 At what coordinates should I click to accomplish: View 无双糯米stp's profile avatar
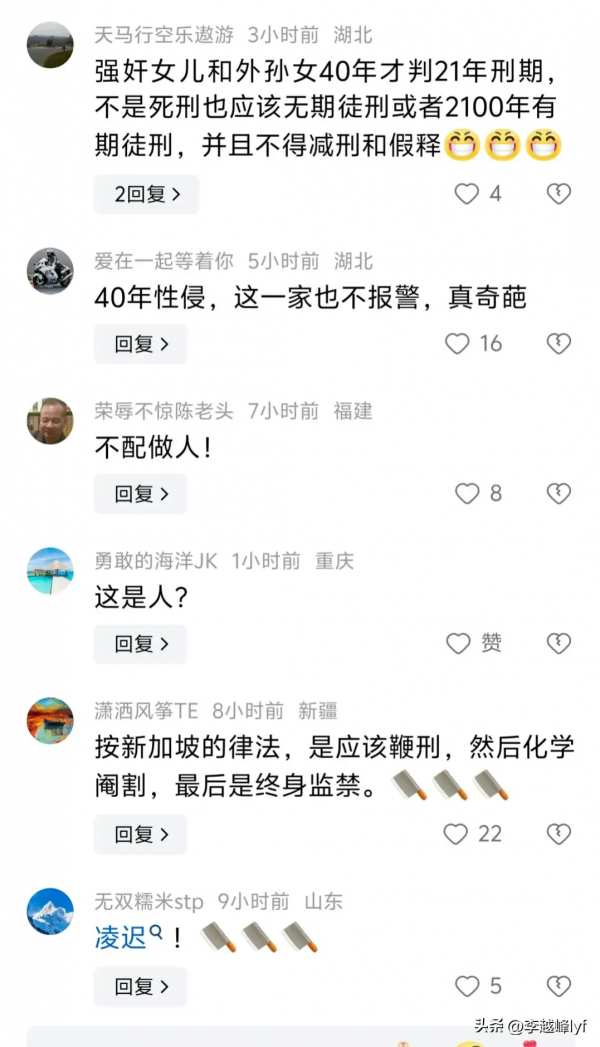(49, 911)
